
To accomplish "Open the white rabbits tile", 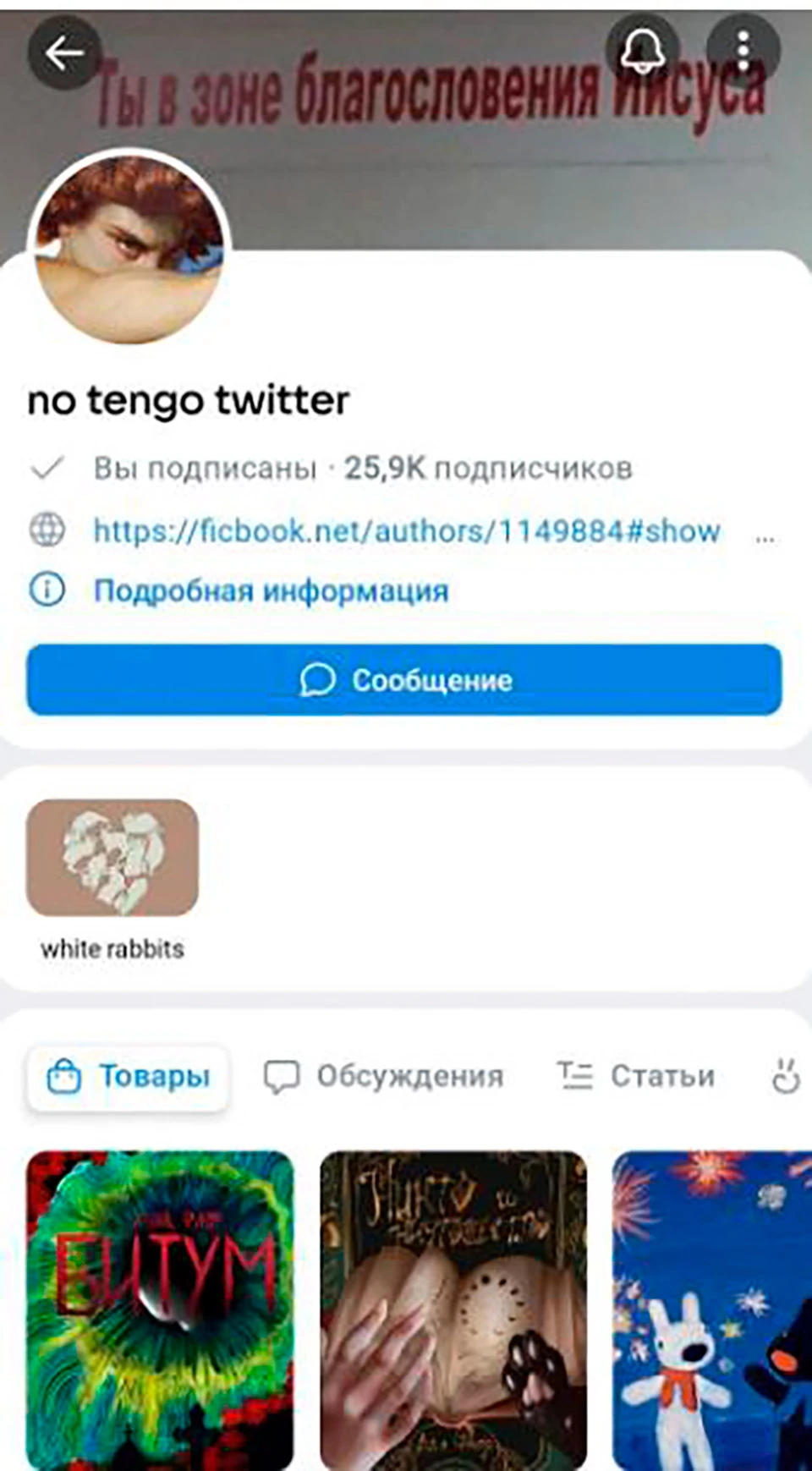I will (x=112, y=858).
